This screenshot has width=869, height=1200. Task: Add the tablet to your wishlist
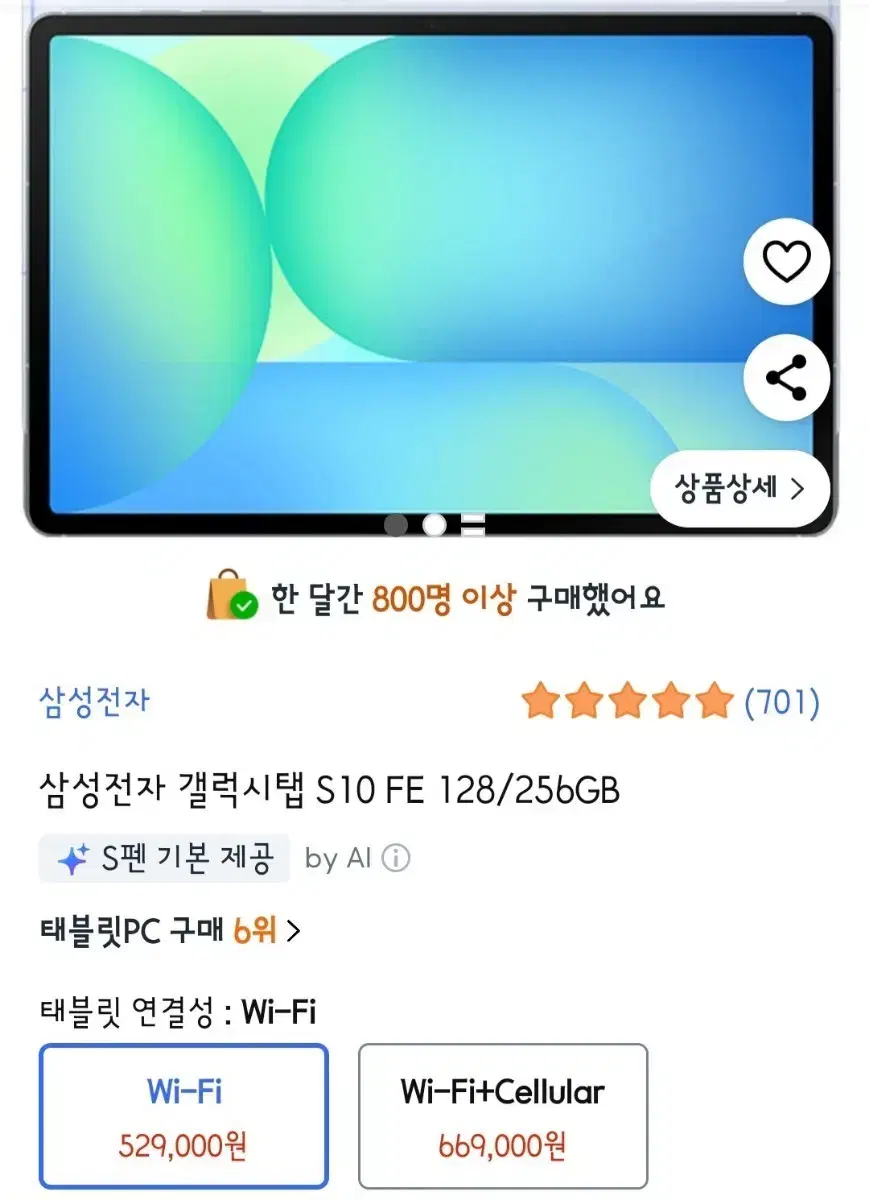pyautogui.click(x=785, y=262)
